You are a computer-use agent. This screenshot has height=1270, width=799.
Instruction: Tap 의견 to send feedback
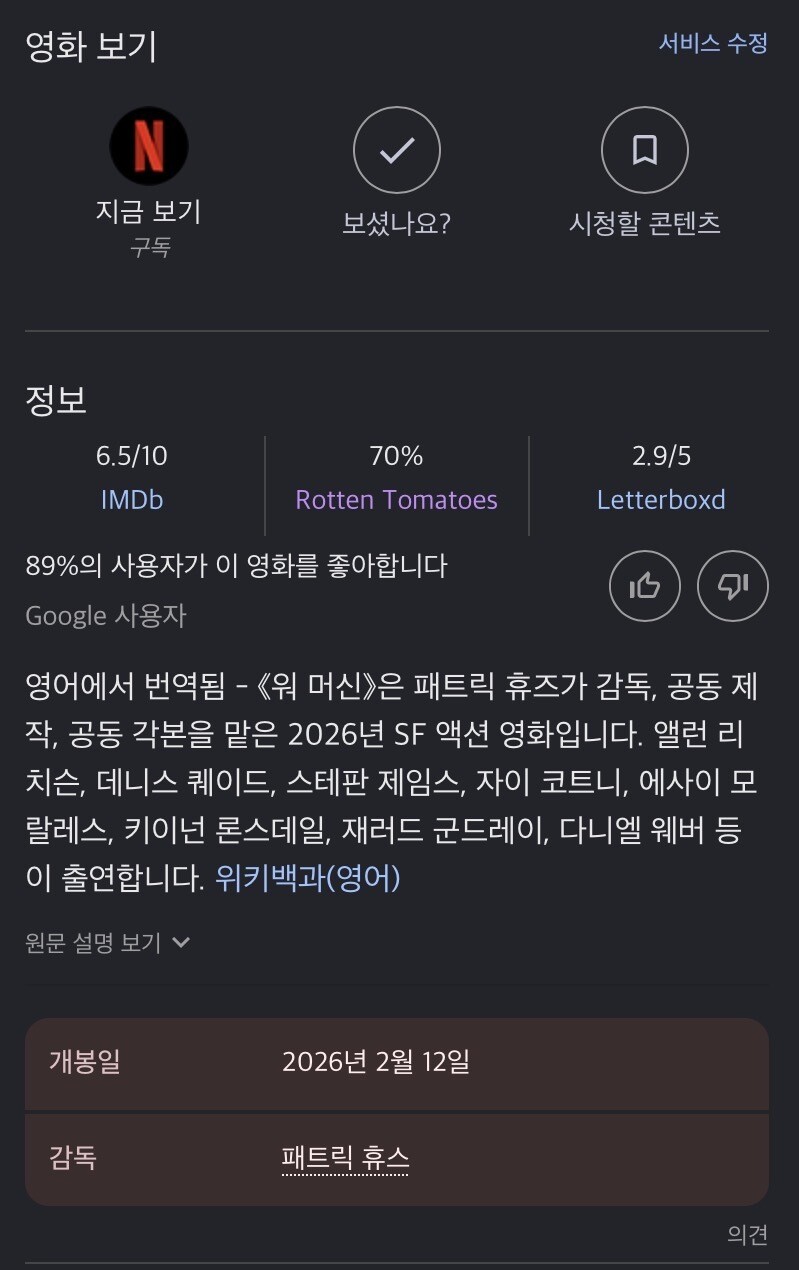[x=747, y=1235]
